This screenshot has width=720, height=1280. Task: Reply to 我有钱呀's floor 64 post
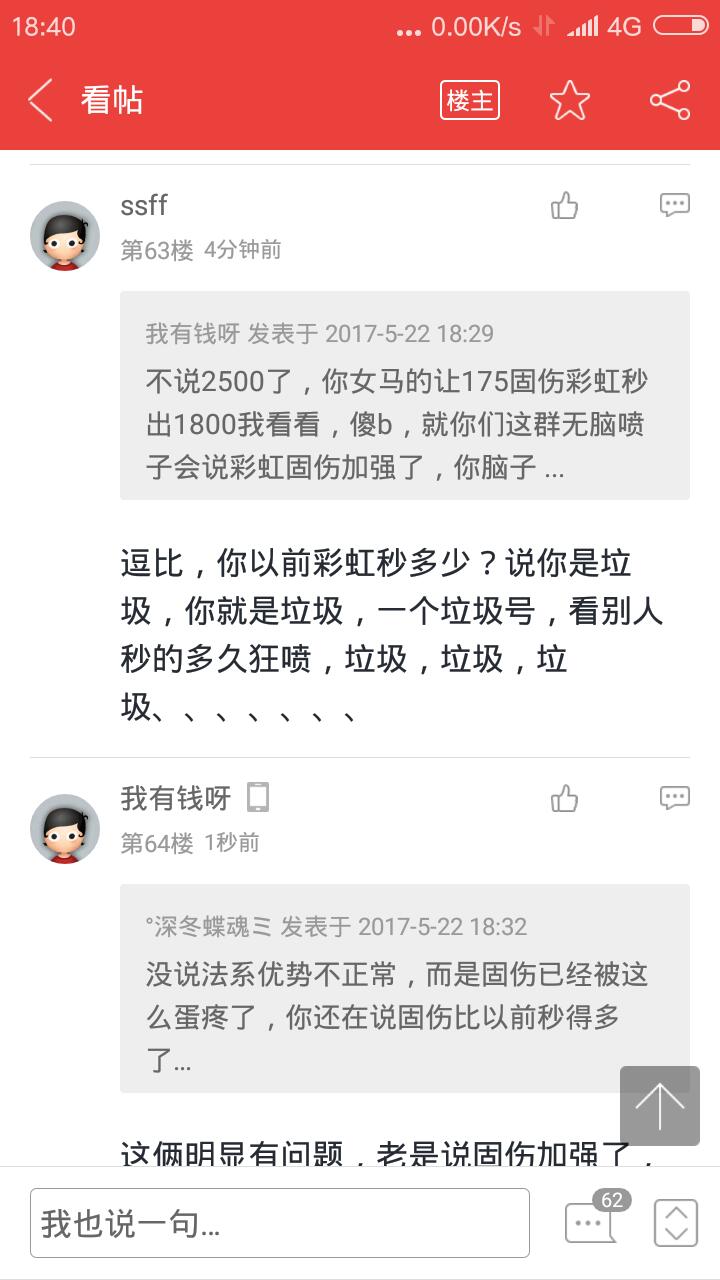coord(675,798)
